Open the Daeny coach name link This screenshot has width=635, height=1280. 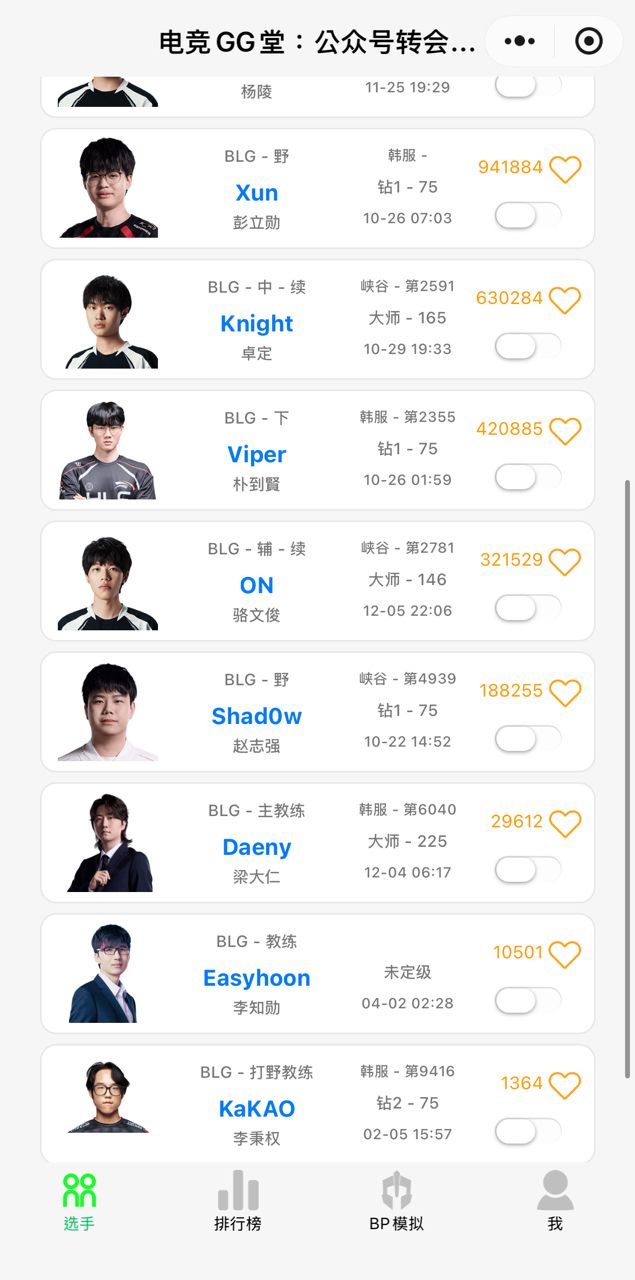pos(257,847)
